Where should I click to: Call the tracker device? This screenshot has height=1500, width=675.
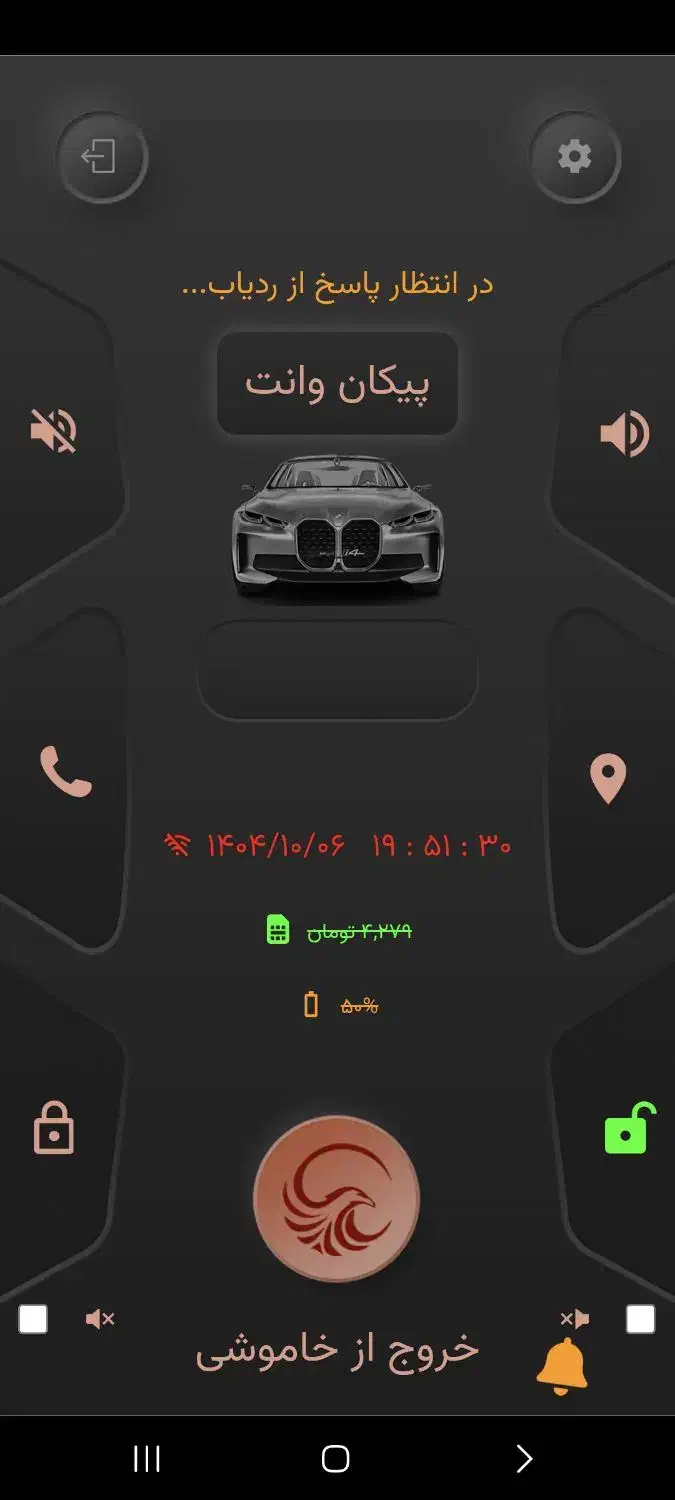coord(65,772)
